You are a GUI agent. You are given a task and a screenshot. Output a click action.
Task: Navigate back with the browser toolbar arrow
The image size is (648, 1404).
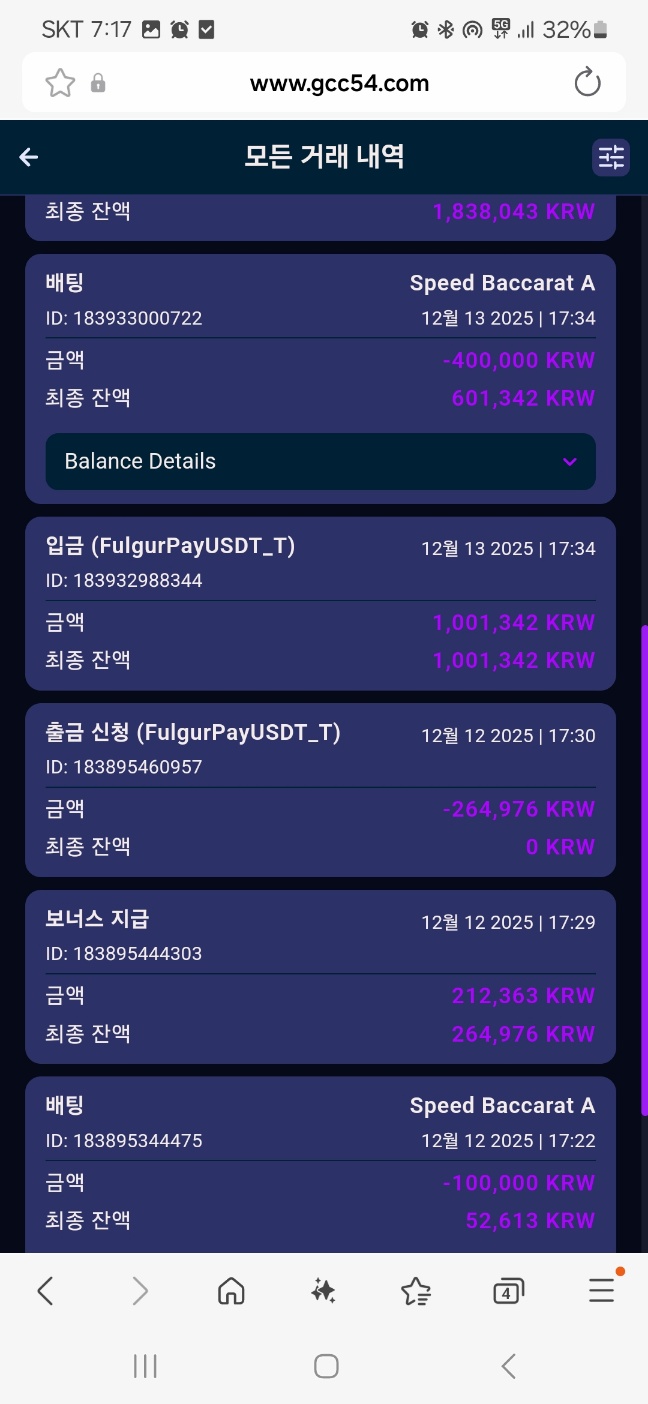point(45,1291)
